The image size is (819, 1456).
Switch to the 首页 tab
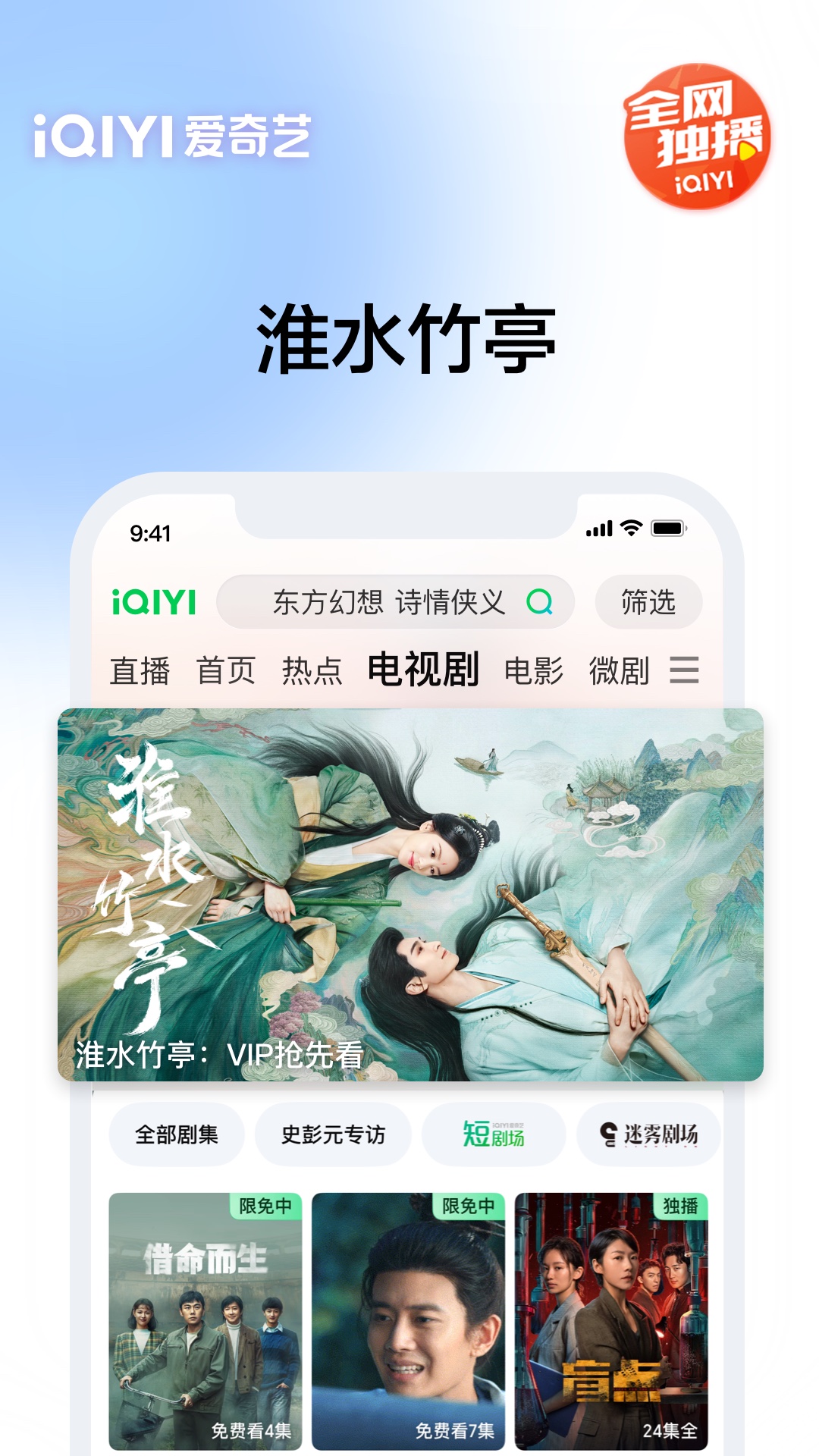tap(227, 670)
